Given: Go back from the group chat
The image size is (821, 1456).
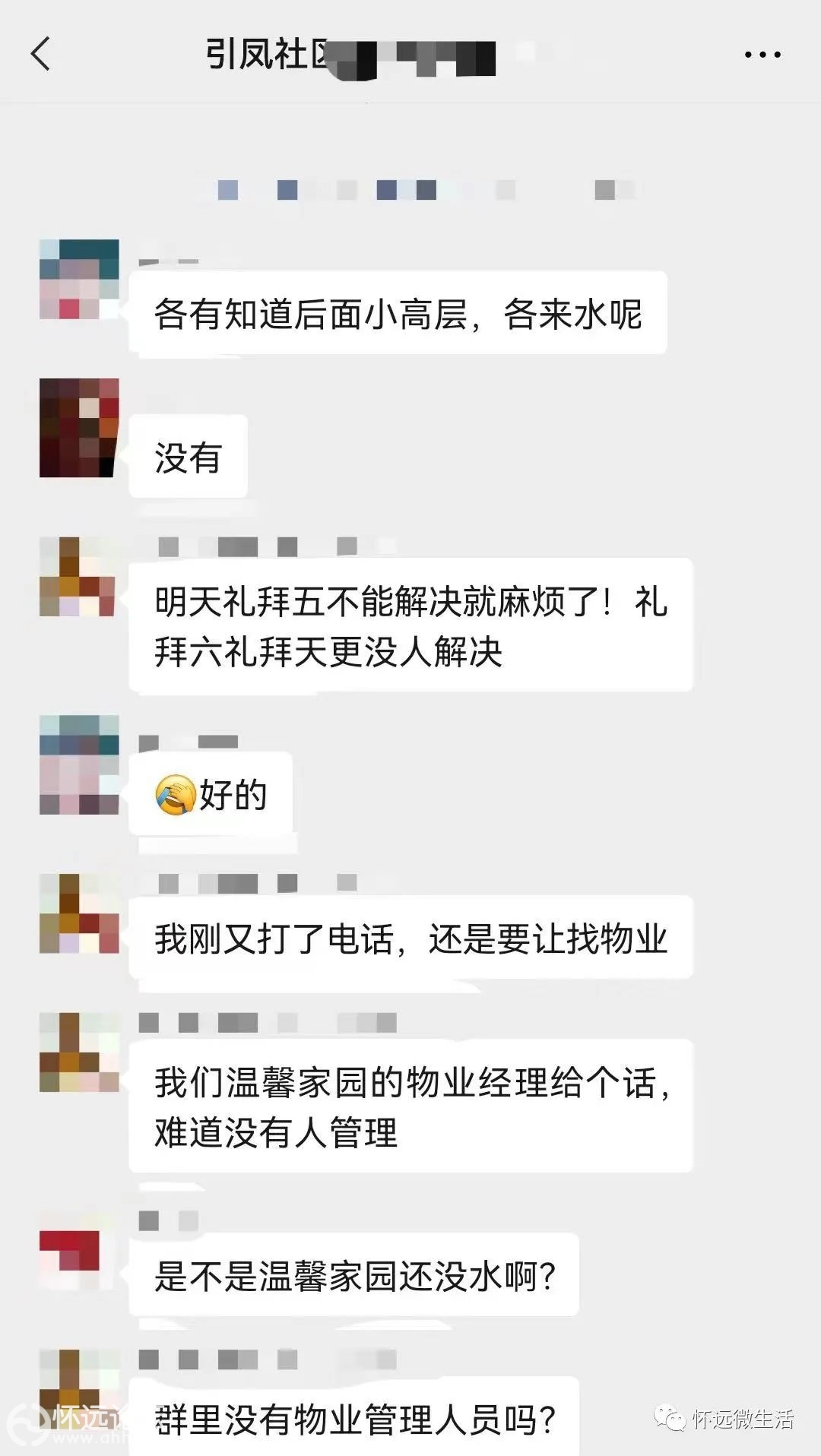Looking at the screenshot, I should [41, 55].
